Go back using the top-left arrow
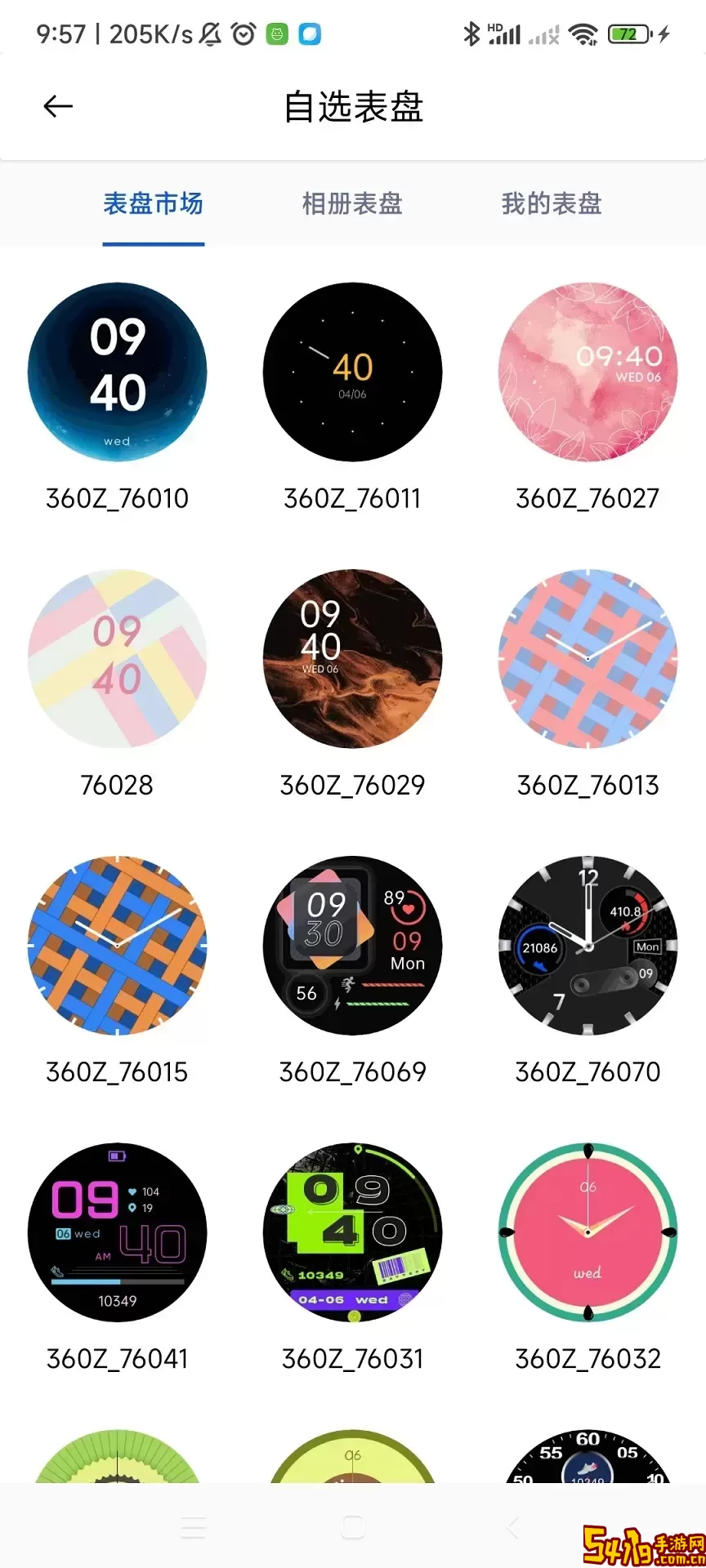706x1568 pixels. (58, 106)
